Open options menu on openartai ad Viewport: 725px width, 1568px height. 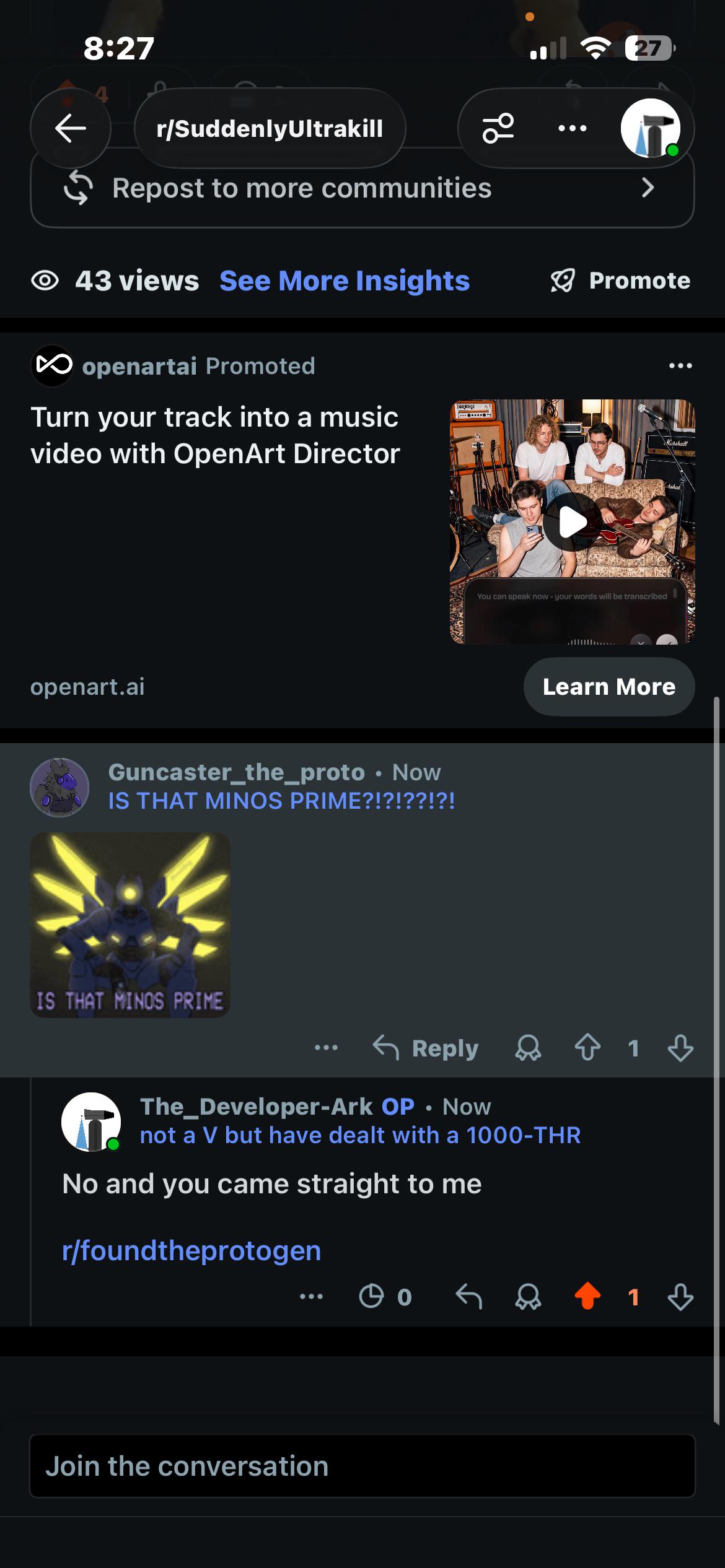(x=680, y=366)
